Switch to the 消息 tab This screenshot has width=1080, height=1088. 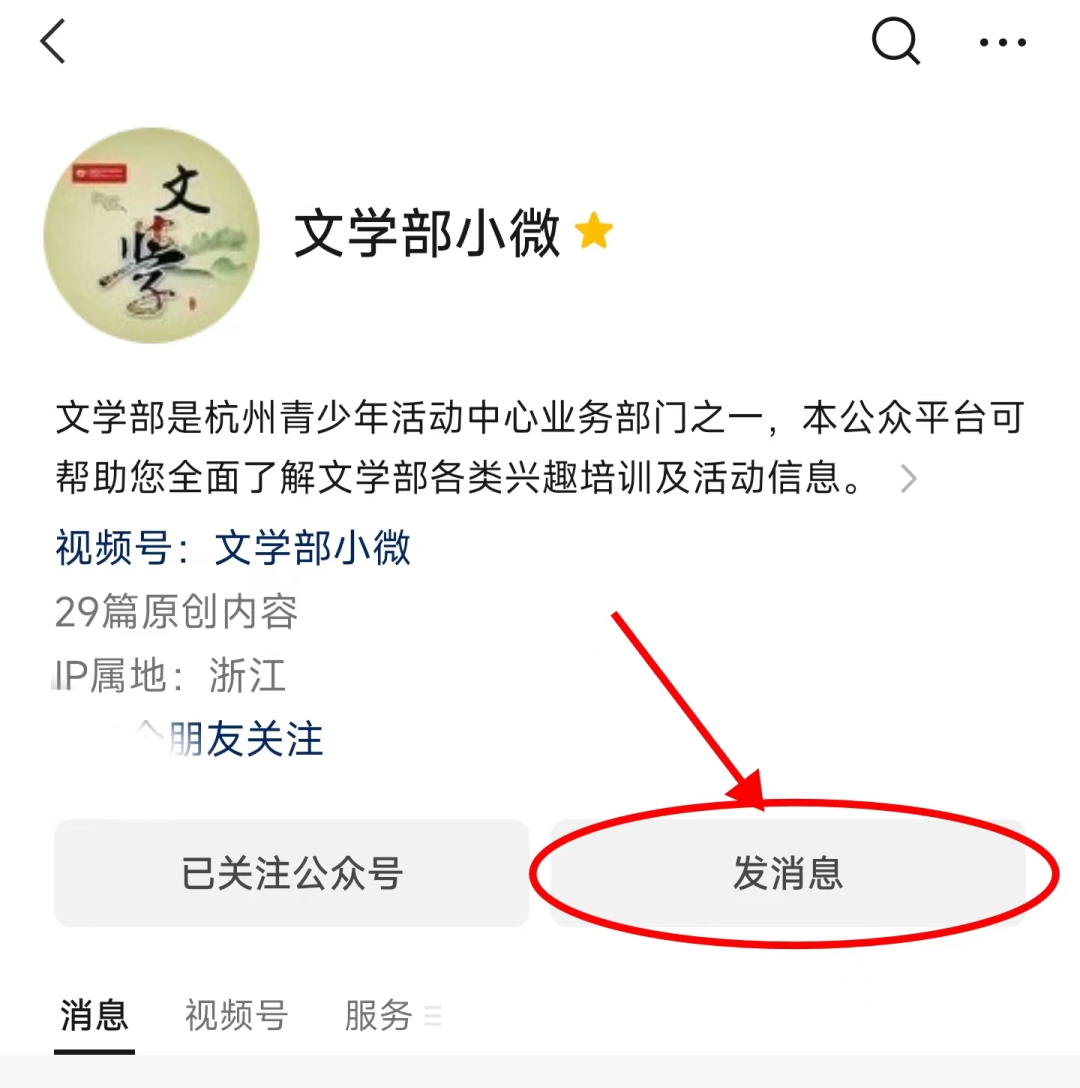click(x=94, y=1016)
